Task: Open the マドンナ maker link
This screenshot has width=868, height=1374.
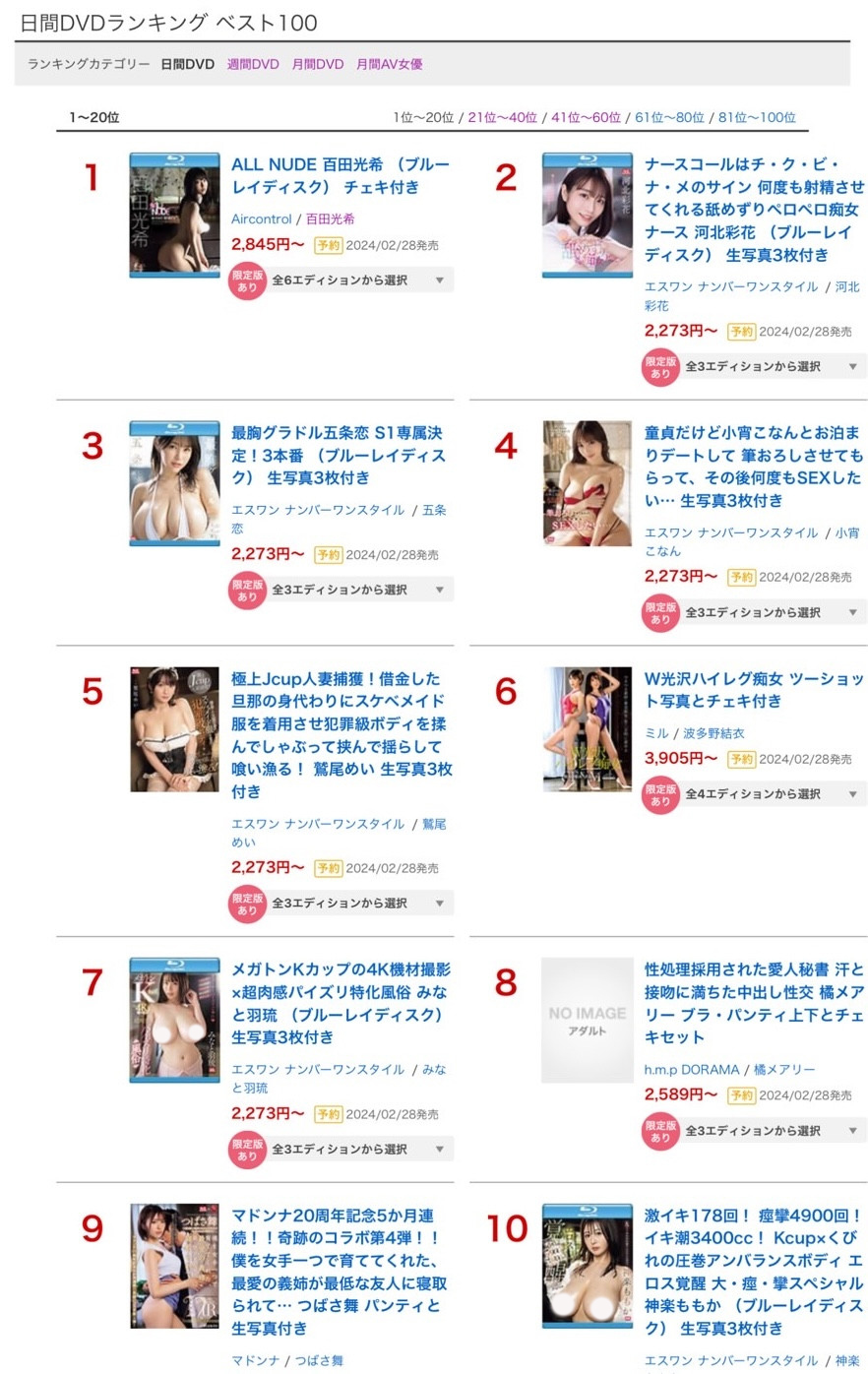Action: click(x=255, y=1360)
